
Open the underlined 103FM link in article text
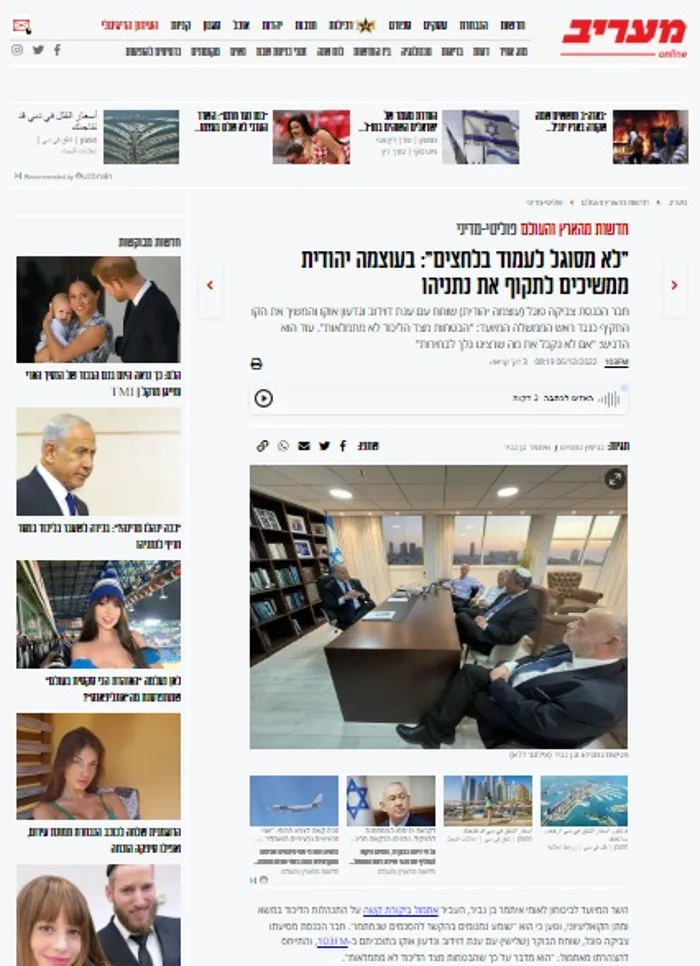(331, 941)
